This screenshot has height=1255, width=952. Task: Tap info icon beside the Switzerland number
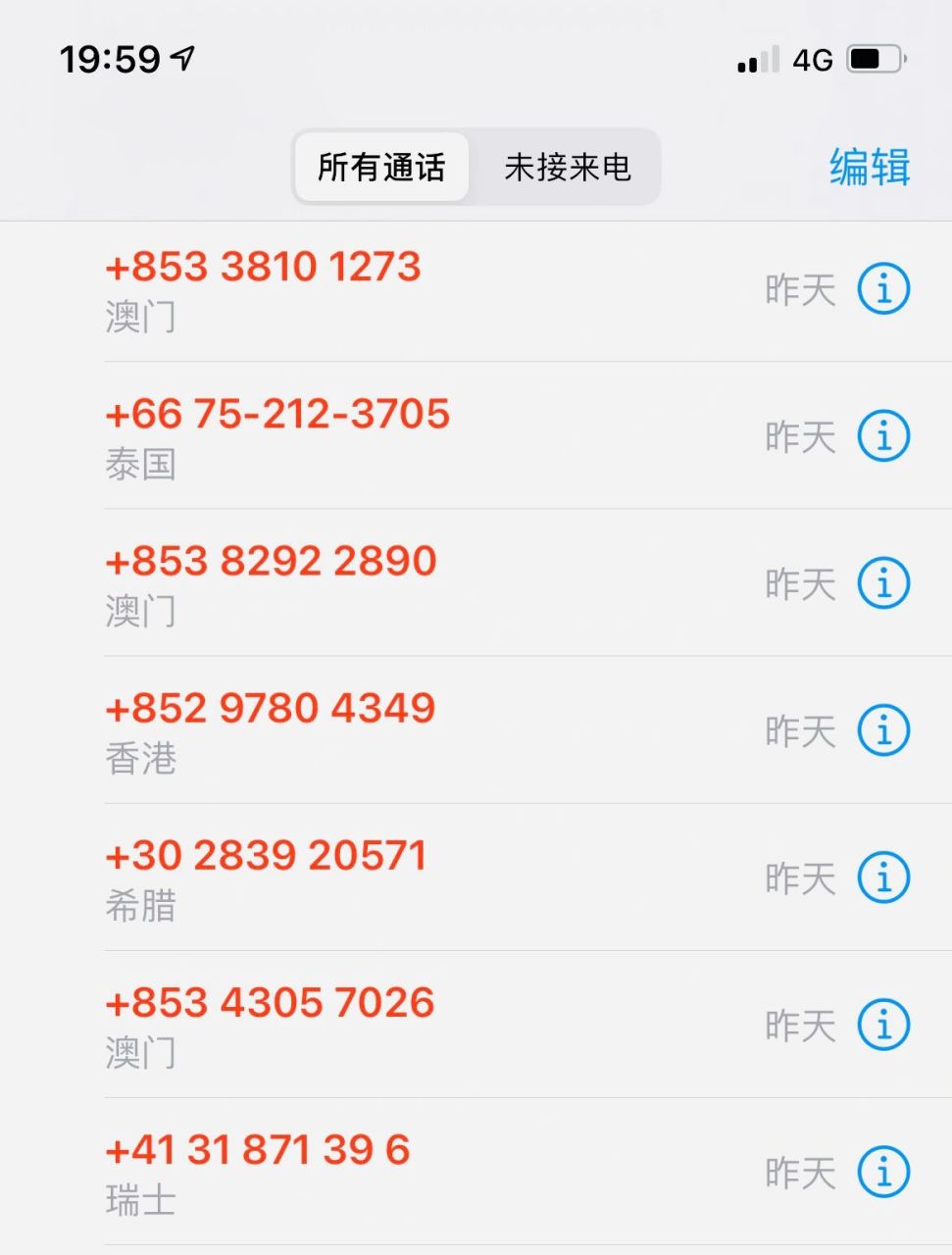[x=881, y=1172]
